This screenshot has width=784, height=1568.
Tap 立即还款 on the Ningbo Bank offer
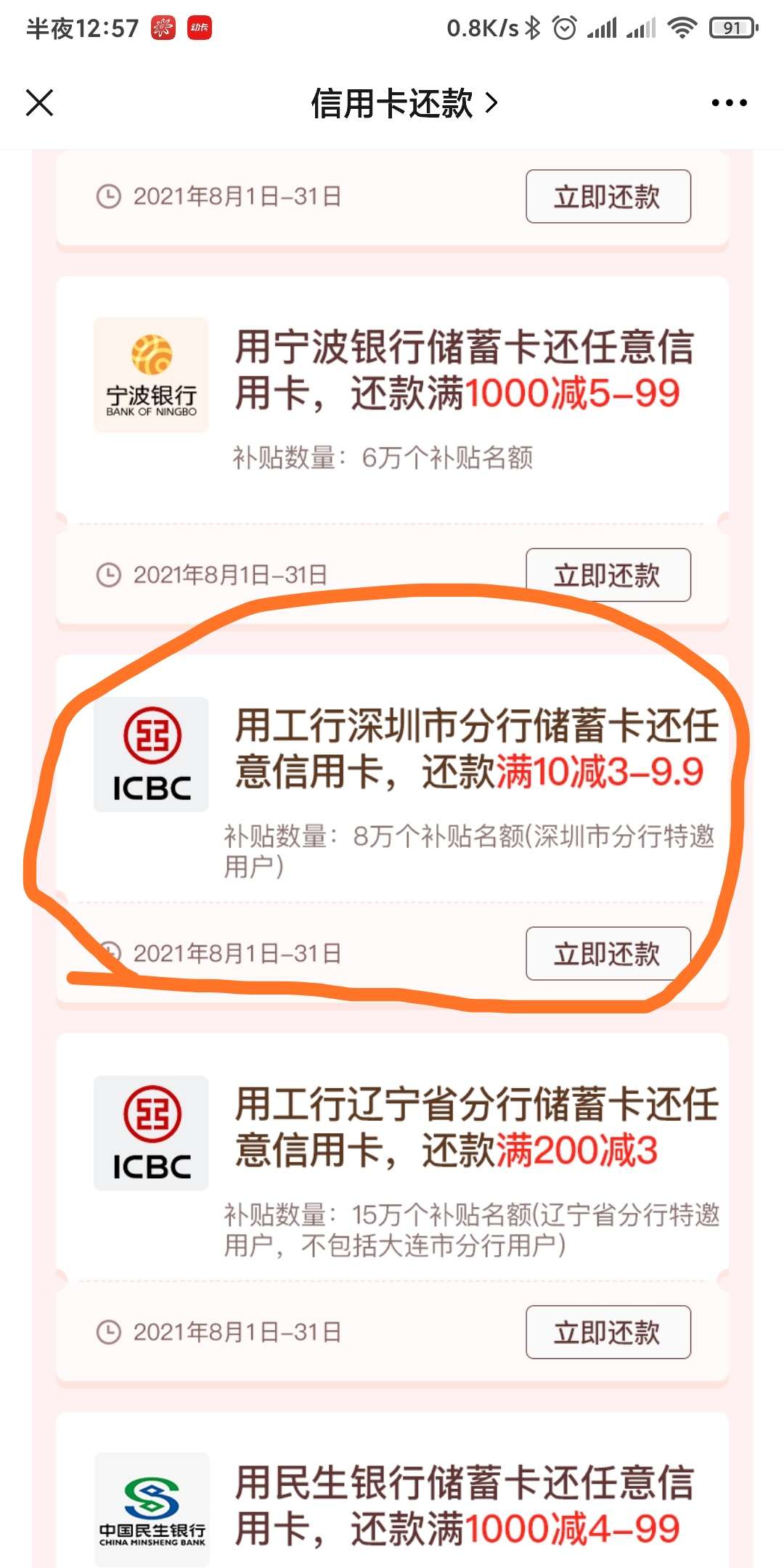[608, 575]
